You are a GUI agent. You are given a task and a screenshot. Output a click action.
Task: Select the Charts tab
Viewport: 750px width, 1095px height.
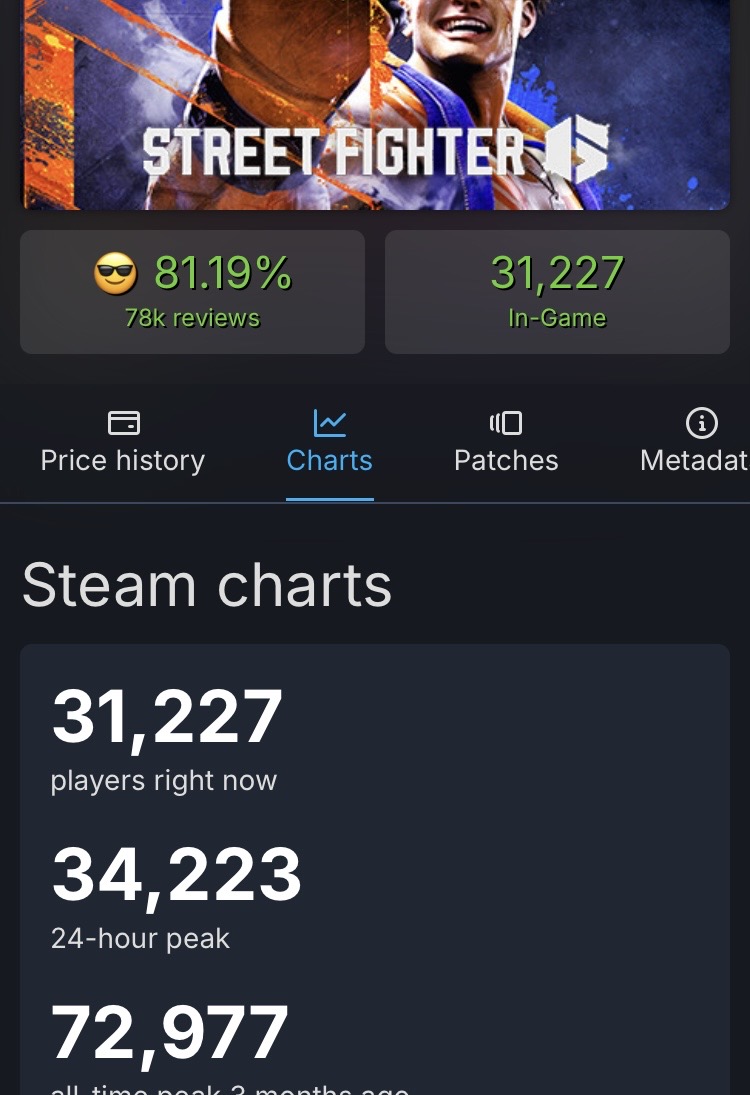pos(330,443)
